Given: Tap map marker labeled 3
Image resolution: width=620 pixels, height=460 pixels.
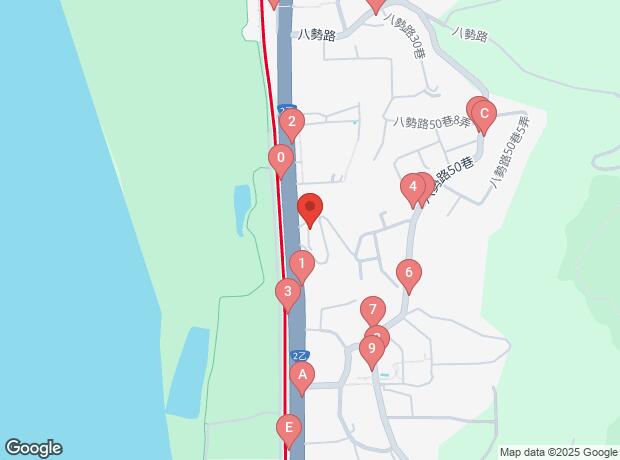Looking at the screenshot, I should tap(287, 293).
